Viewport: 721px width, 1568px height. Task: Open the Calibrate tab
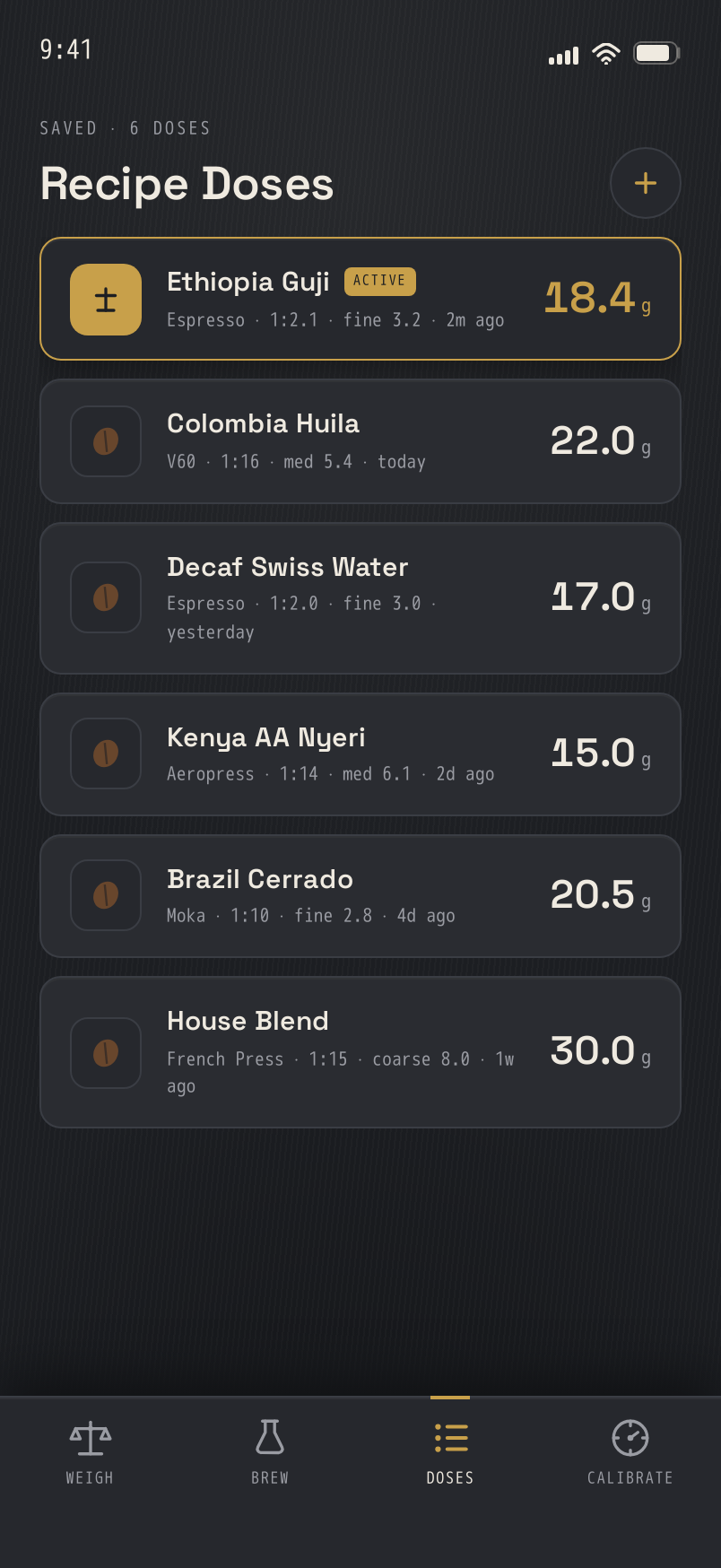click(630, 1453)
